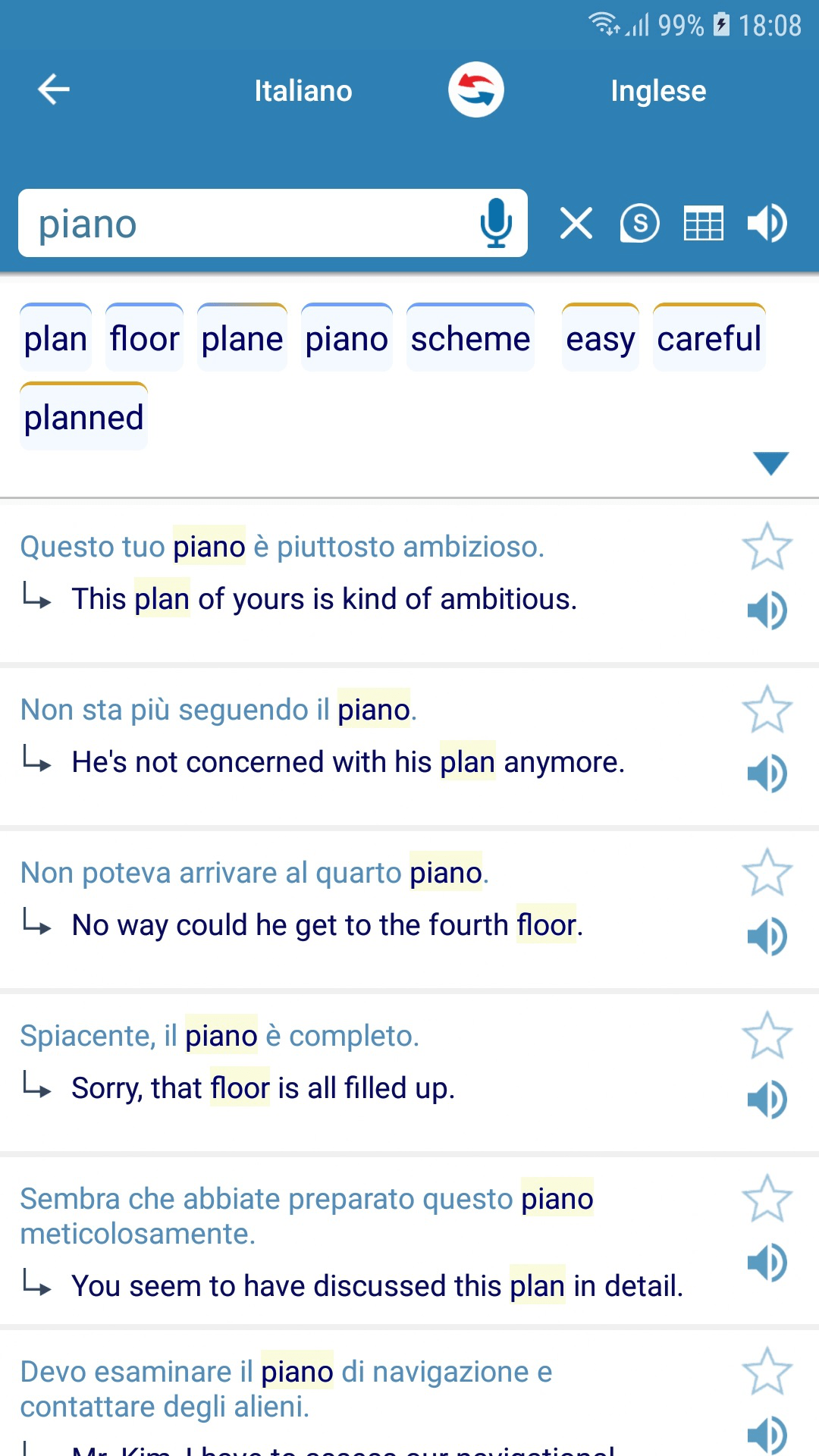This screenshot has width=819, height=1456.
Task: Play pronunciation of the searched word
Action: 767,224
